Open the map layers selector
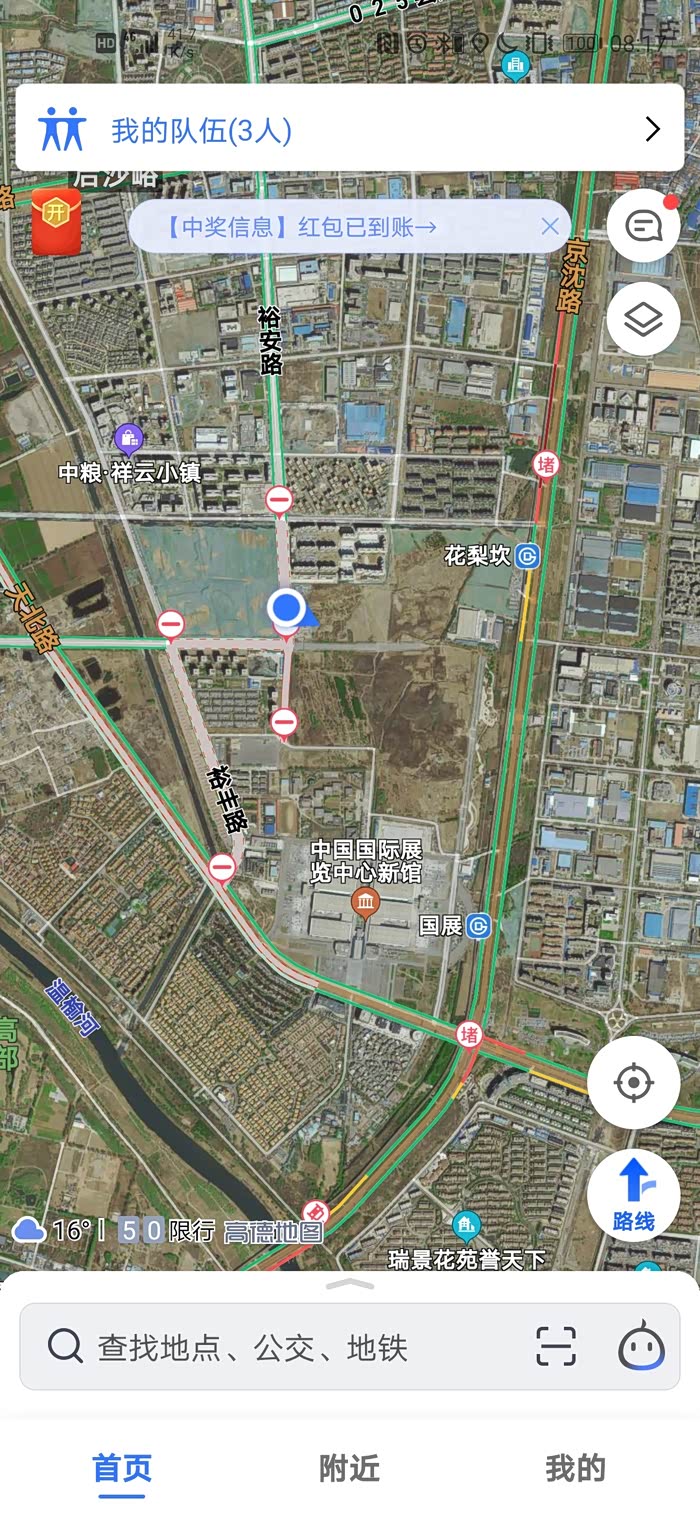700x1516 pixels. click(x=643, y=319)
